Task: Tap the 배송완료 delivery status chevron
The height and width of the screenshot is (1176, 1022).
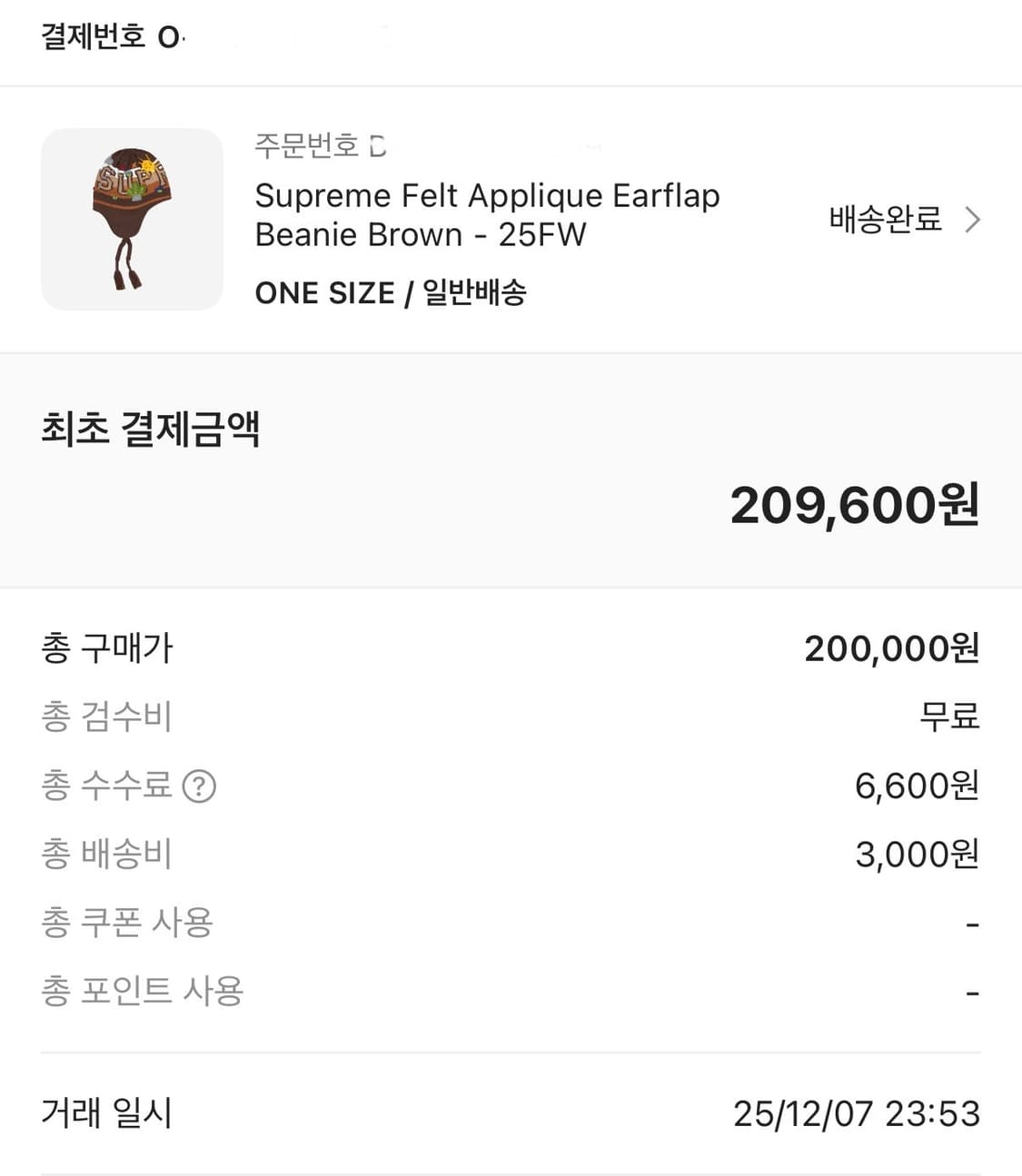Action: click(x=972, y=219)
